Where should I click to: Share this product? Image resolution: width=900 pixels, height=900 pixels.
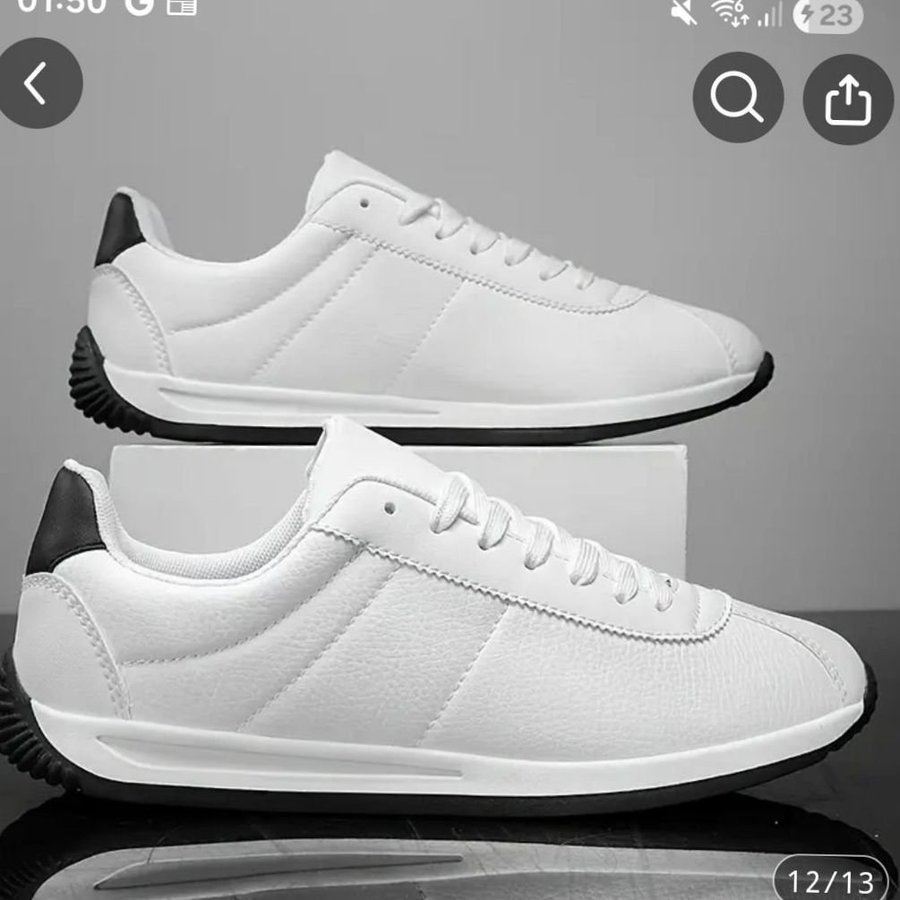pos(848,100)
